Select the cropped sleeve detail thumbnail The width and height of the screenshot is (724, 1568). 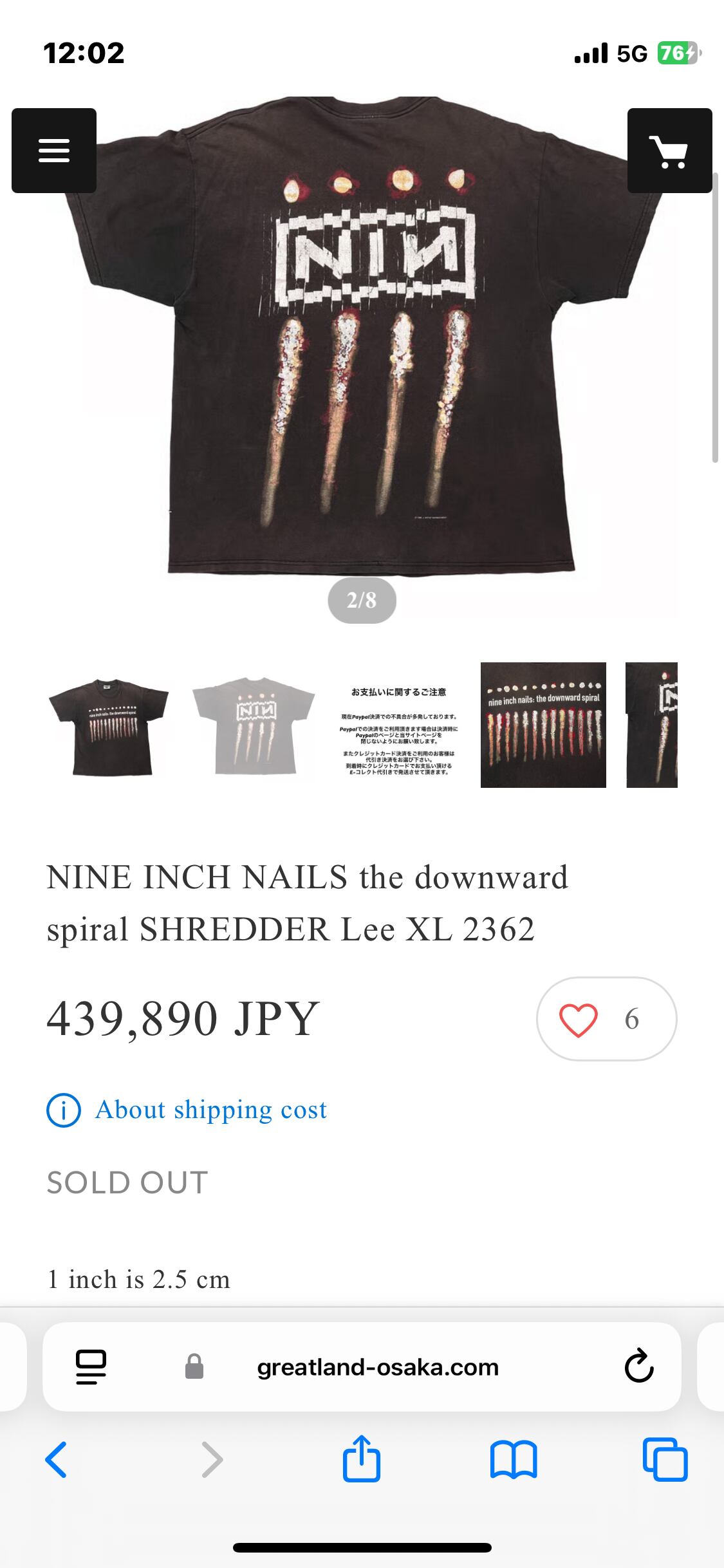(652, 725)
